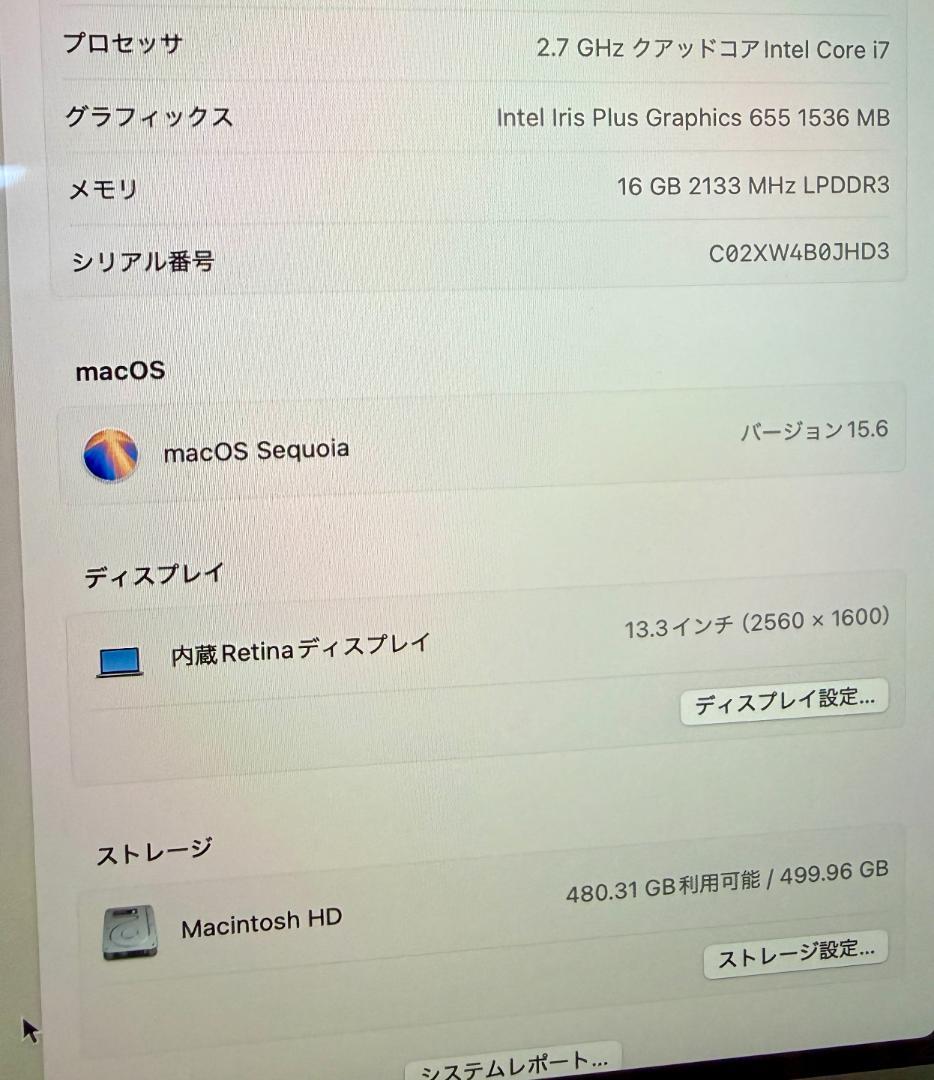This screenshot has height=1080, width=934.
Task: Open ストレージ設定 from the storage section
Action: (x=795, y=957)
